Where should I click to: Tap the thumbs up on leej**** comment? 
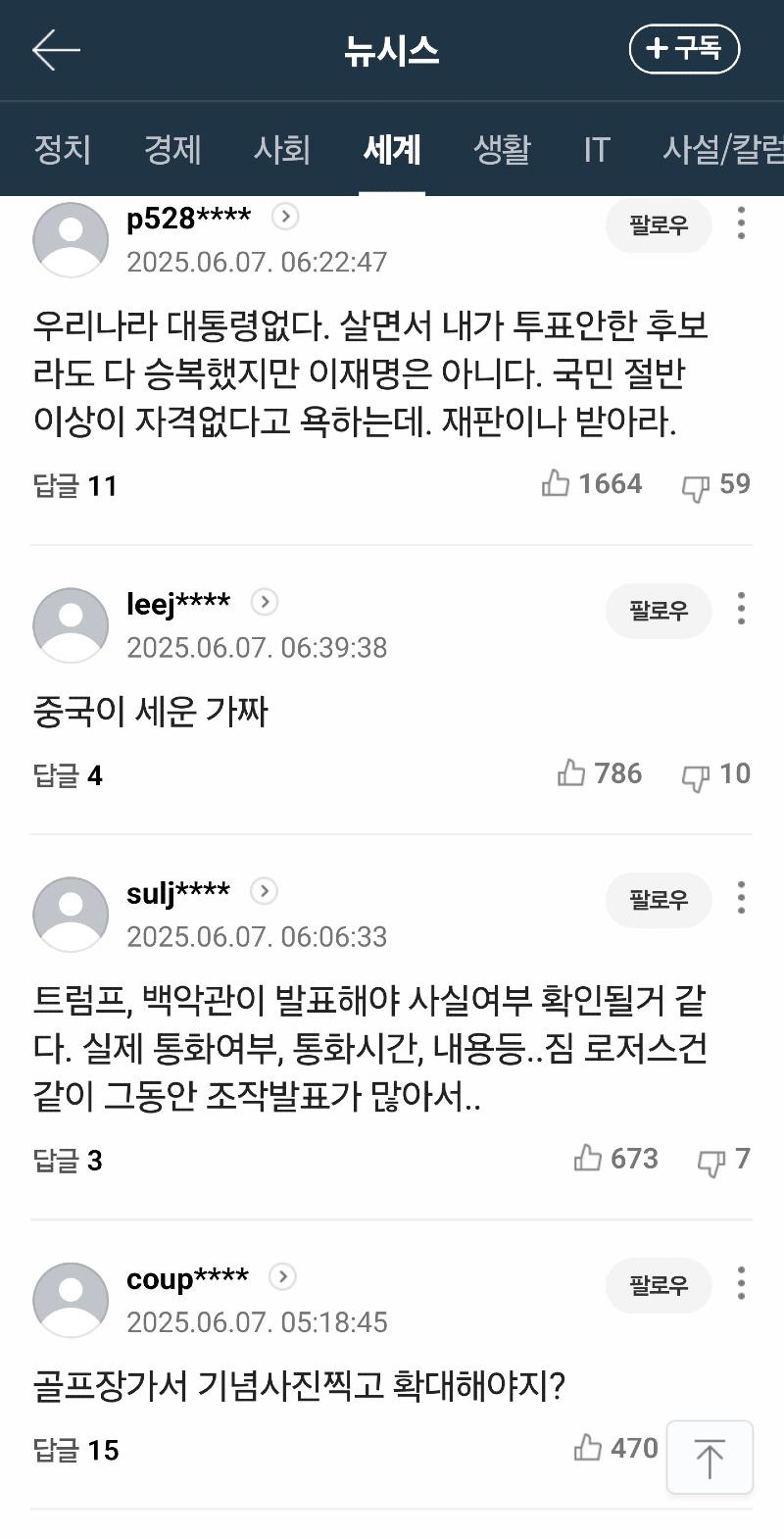(x=569, y=773)
